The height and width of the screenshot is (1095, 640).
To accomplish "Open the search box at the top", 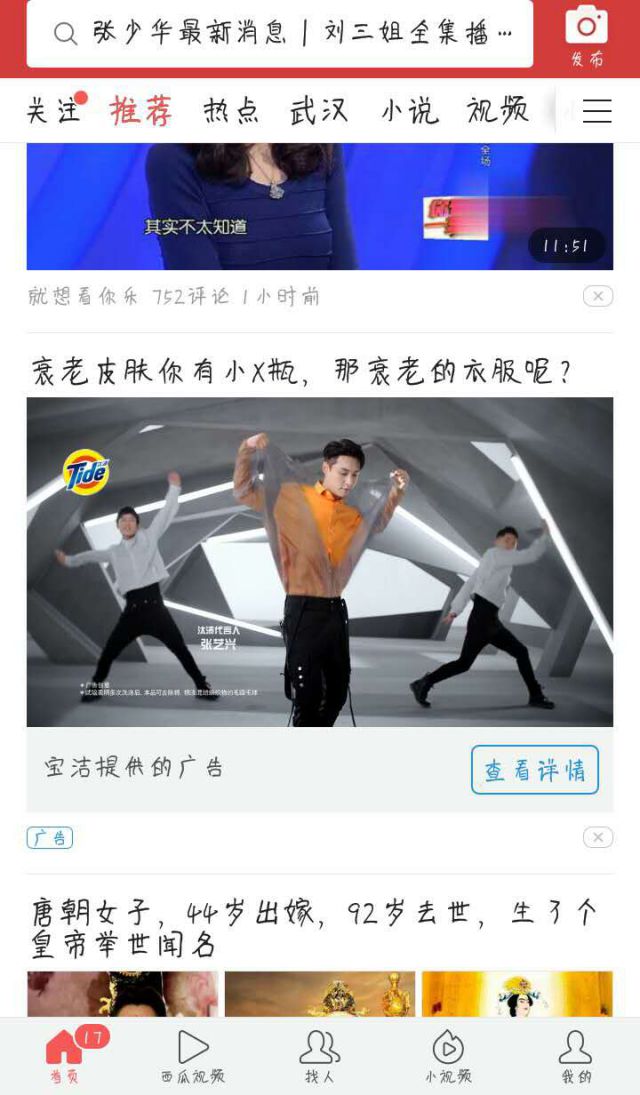I will [x=280, y=33].
